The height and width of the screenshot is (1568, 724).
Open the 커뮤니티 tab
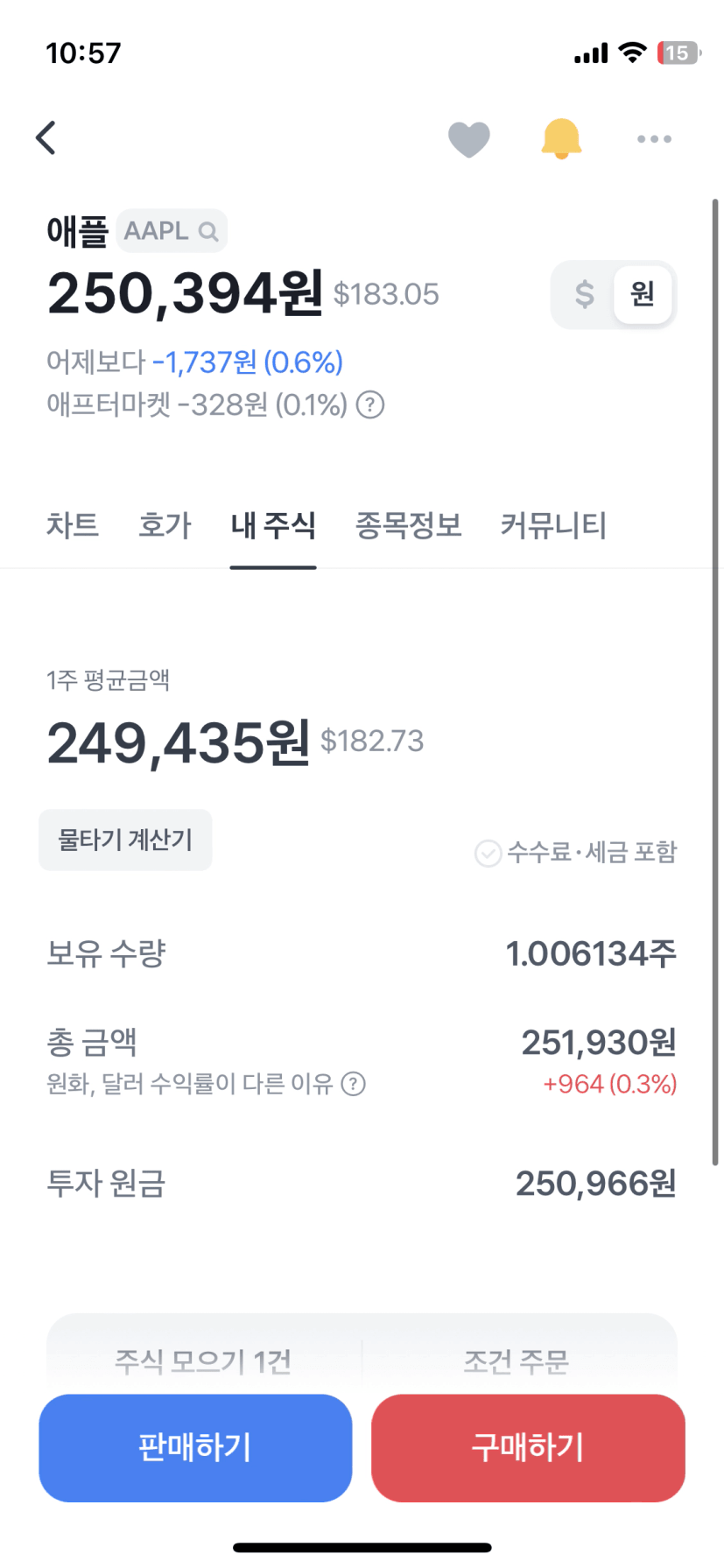point(553,525)
